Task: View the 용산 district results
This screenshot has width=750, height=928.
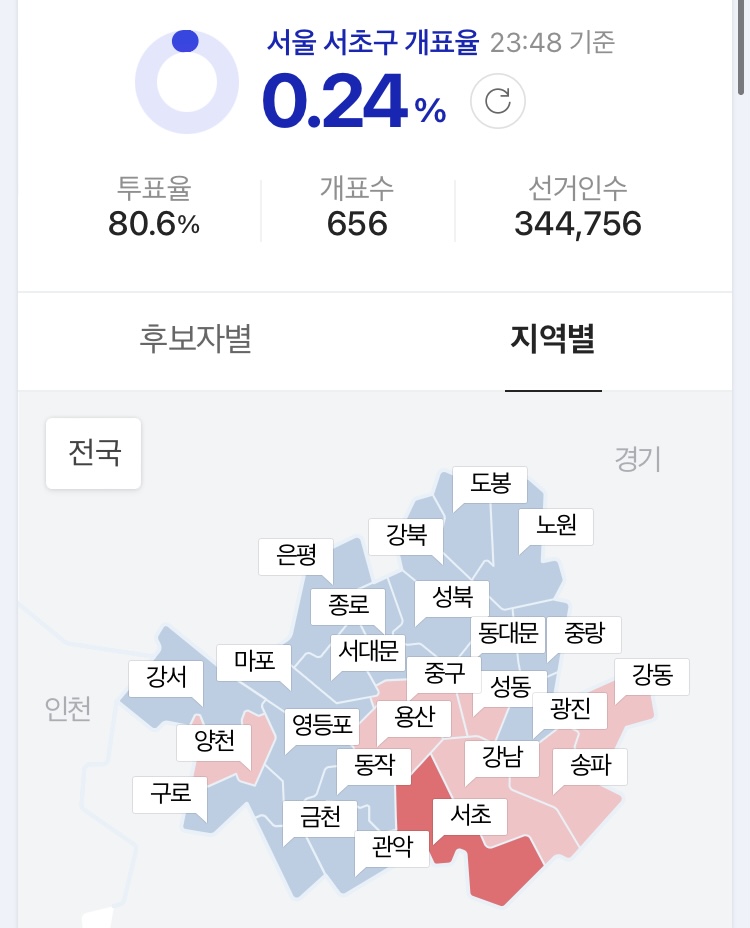Action: (x=414, y=717)
